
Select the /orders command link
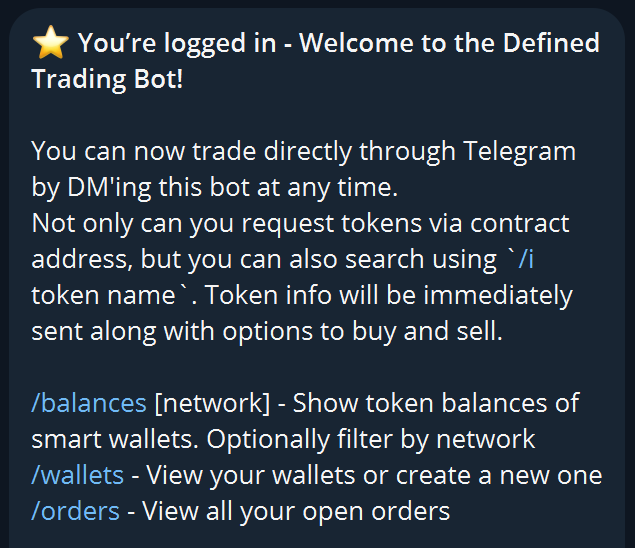pyautogui.click(x=76, y=511)
